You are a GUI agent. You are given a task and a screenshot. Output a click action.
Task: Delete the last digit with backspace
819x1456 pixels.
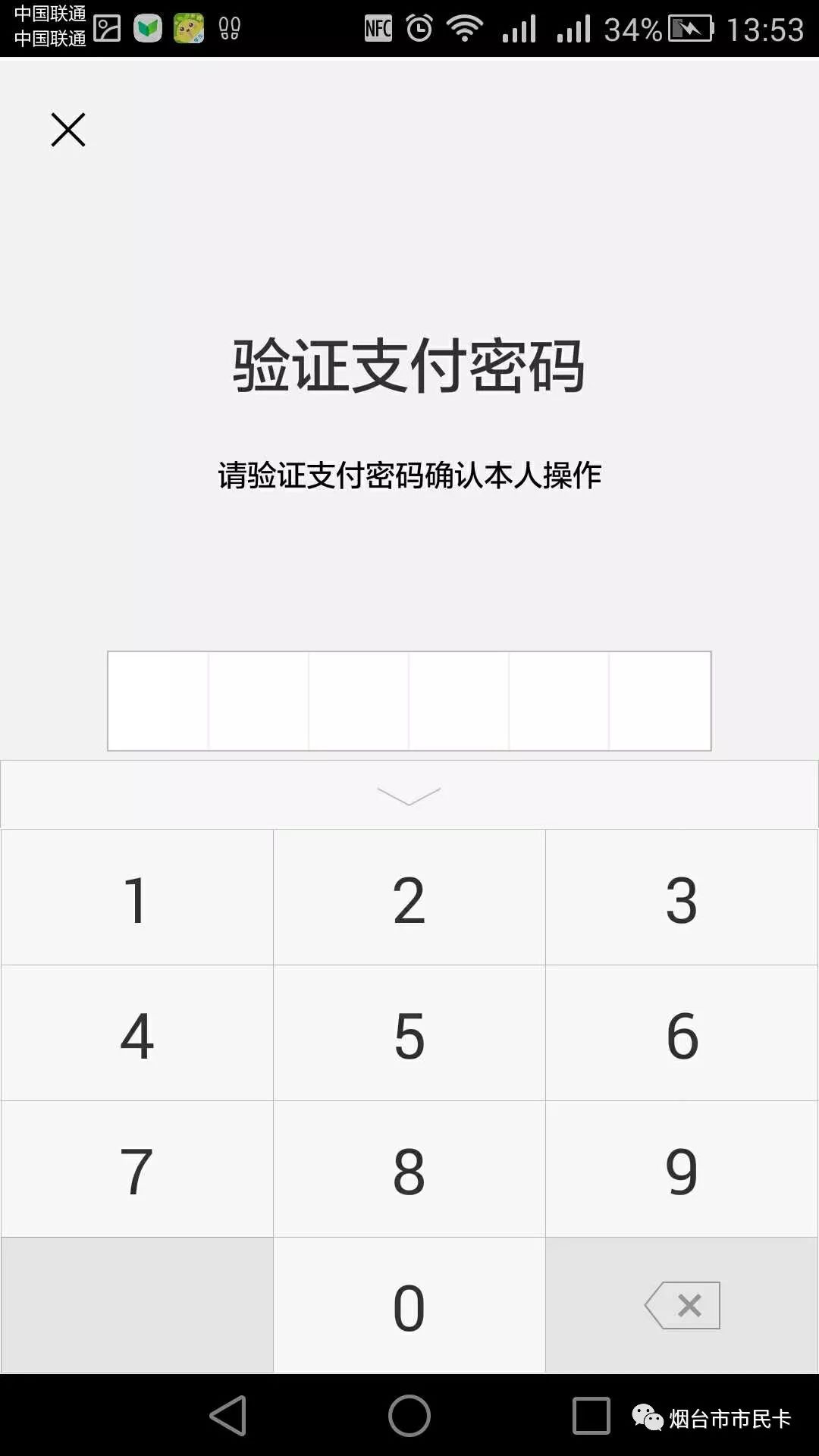pos(682,1305)
